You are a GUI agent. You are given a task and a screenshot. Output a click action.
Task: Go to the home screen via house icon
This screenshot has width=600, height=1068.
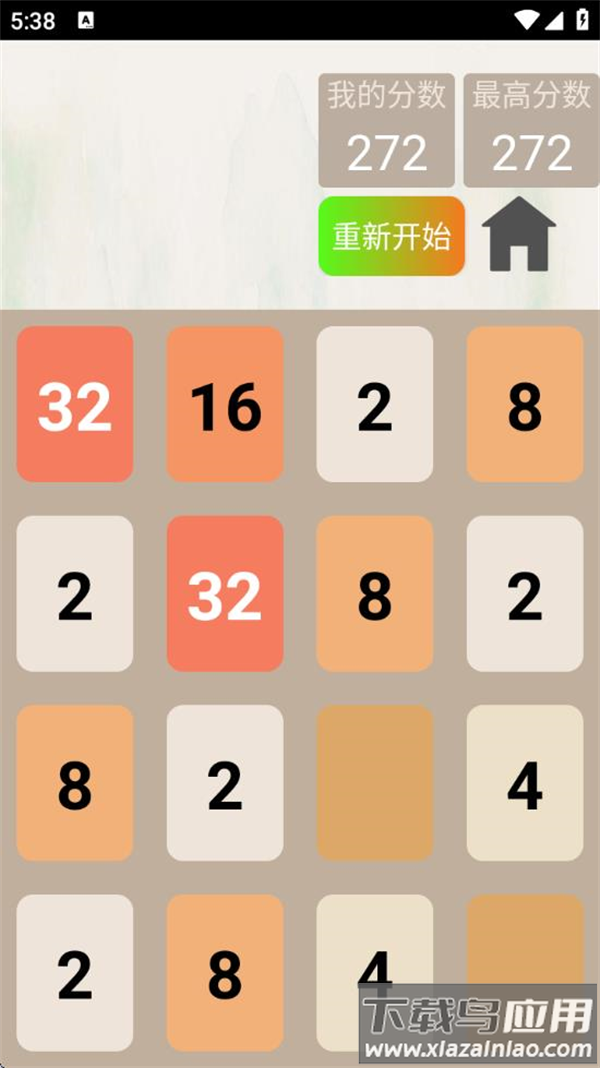[519, 234]
